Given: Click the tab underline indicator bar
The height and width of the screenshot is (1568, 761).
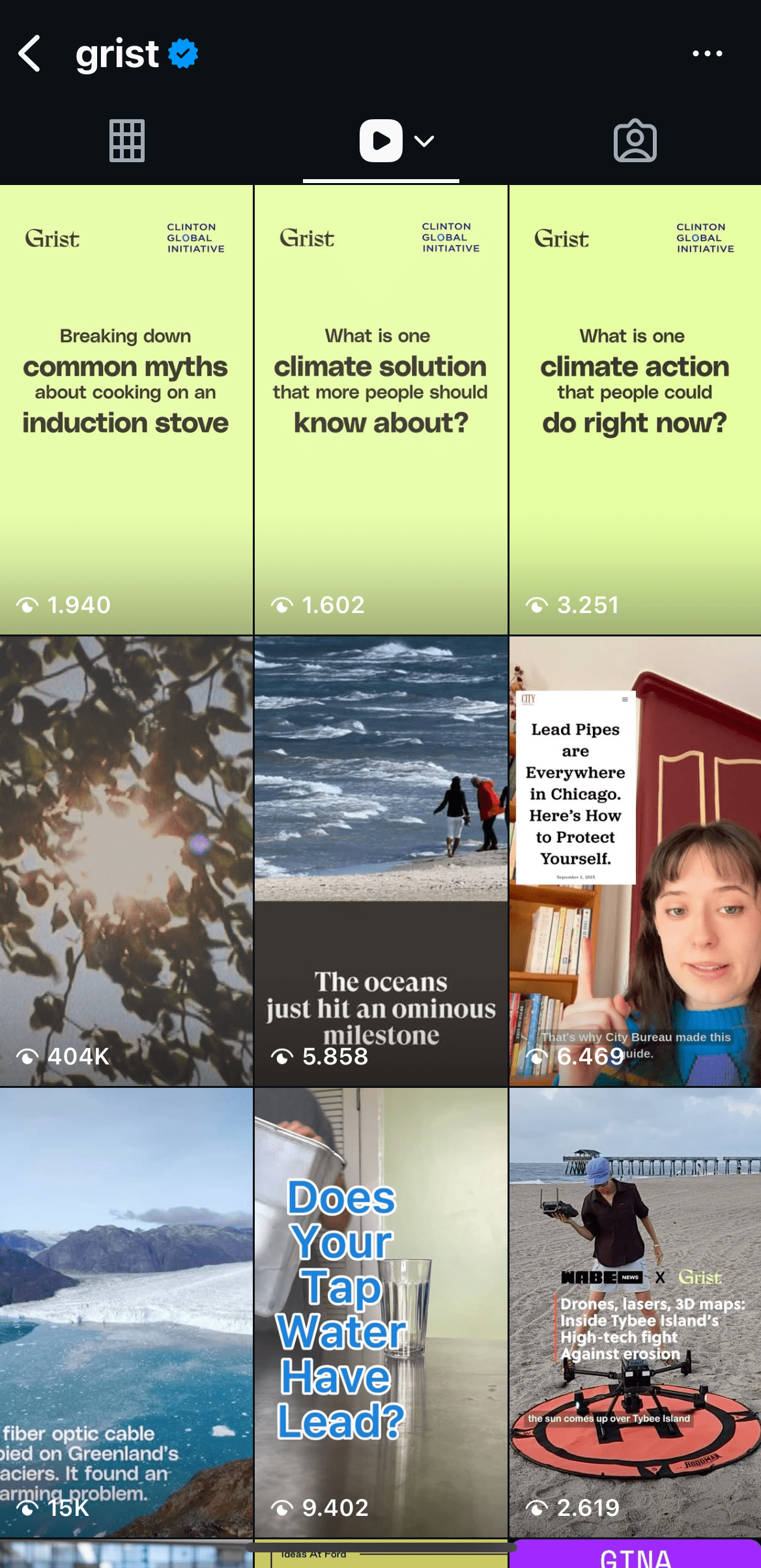Looking at the screenshot, I should [x=380, y=177].
